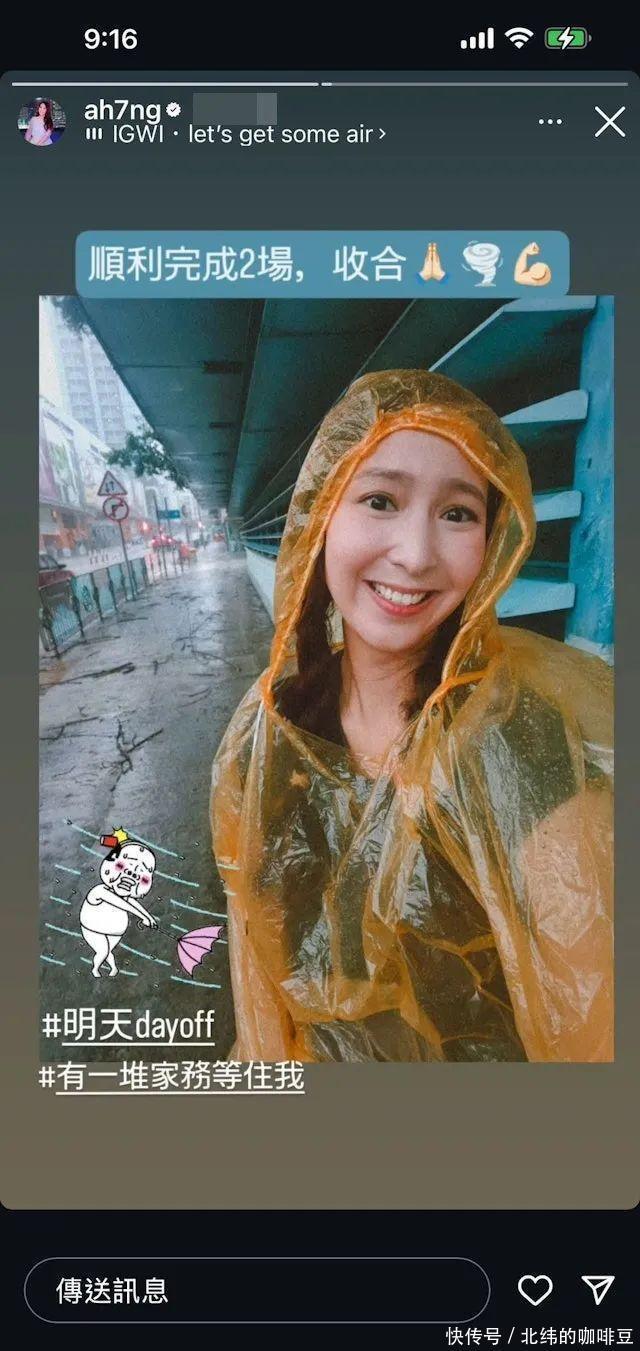Open ah7ng's profile picture

pos(42,122)
